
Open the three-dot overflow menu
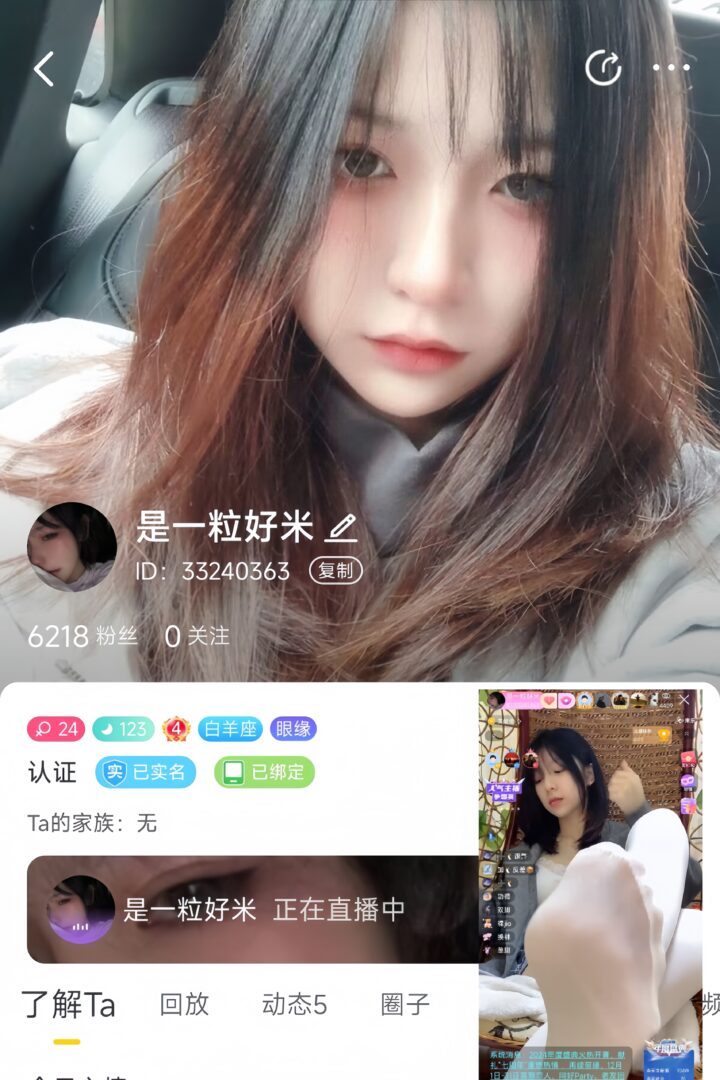click(x=671, y=68)
